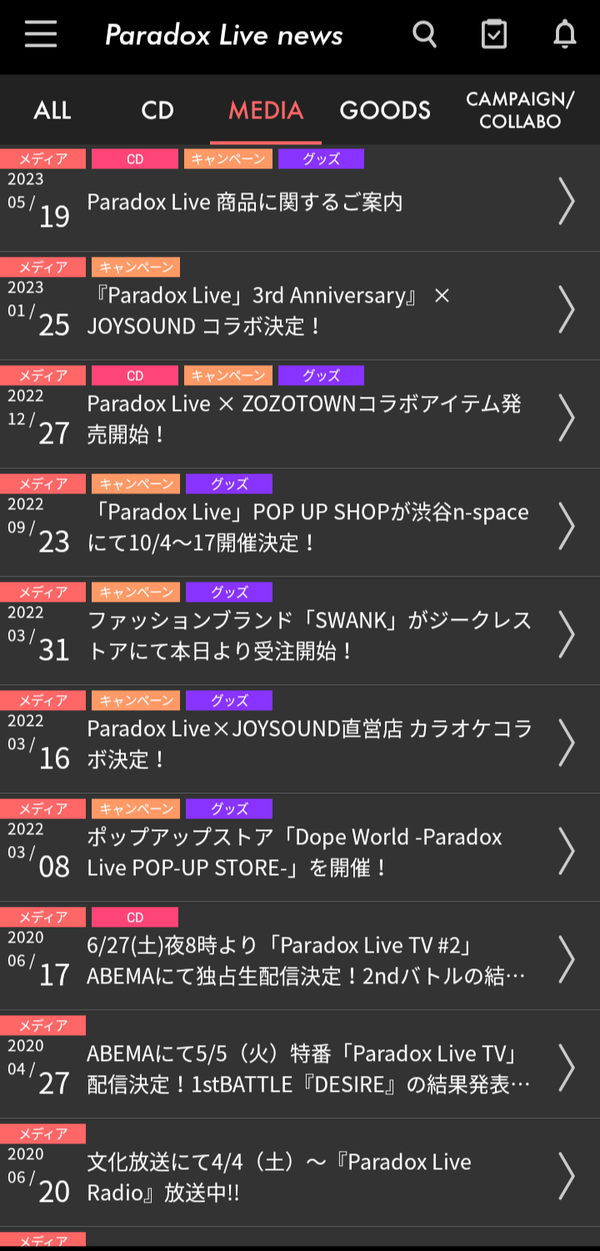Open the clipboard checklist icon

point(494,35)
